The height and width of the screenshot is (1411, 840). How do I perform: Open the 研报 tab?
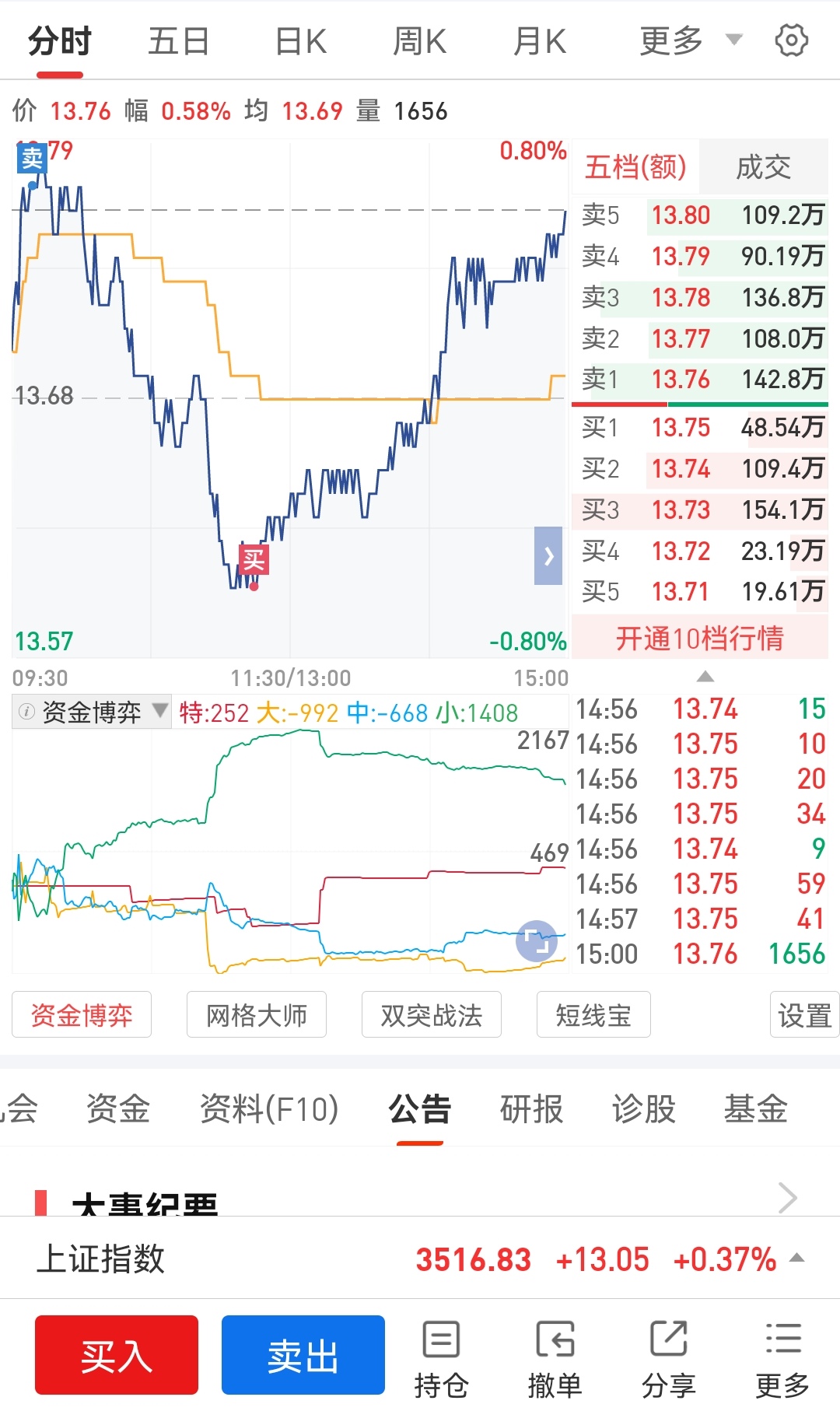point(531,1108)
